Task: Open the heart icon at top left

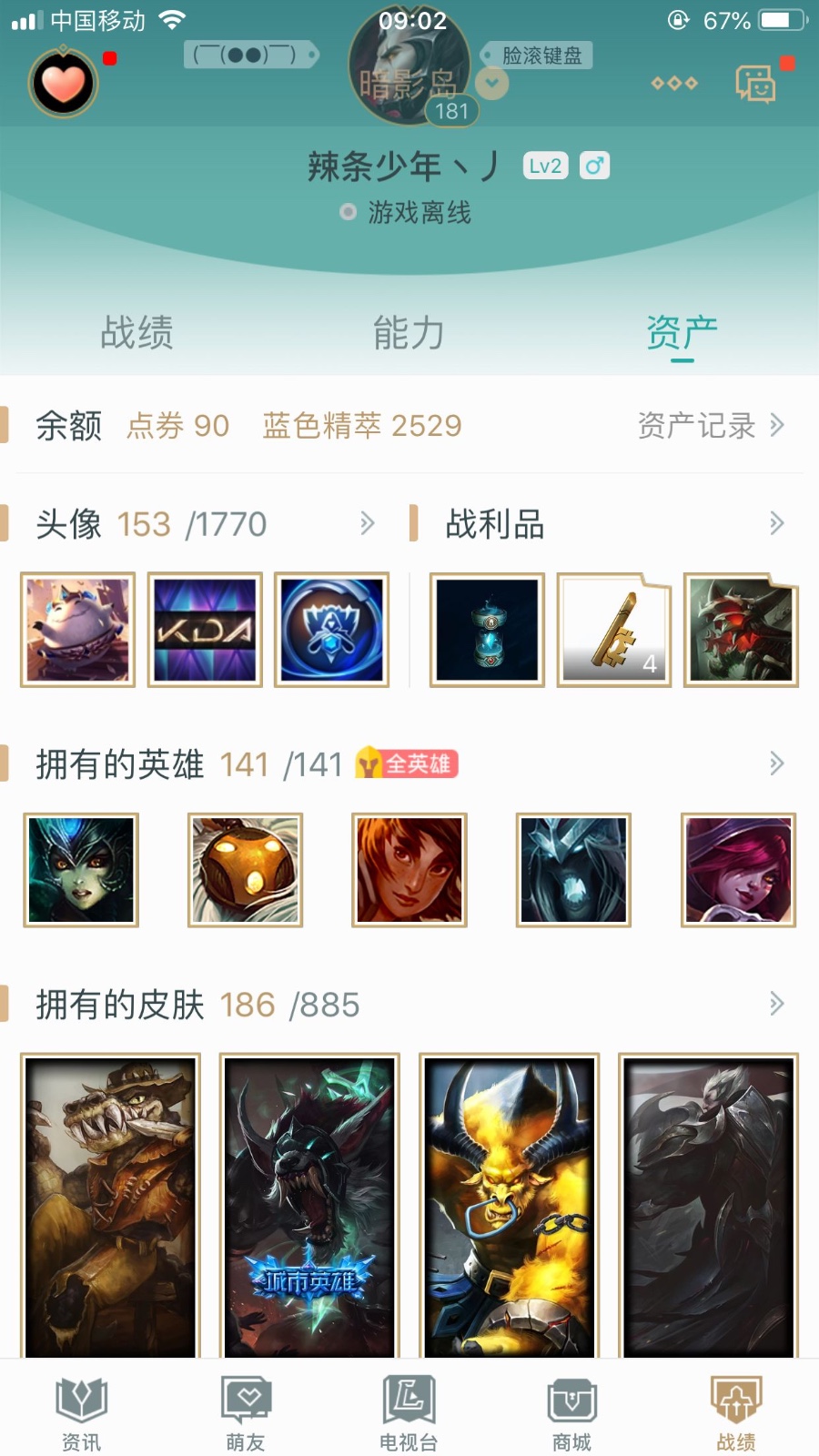Action: point(64,84)
